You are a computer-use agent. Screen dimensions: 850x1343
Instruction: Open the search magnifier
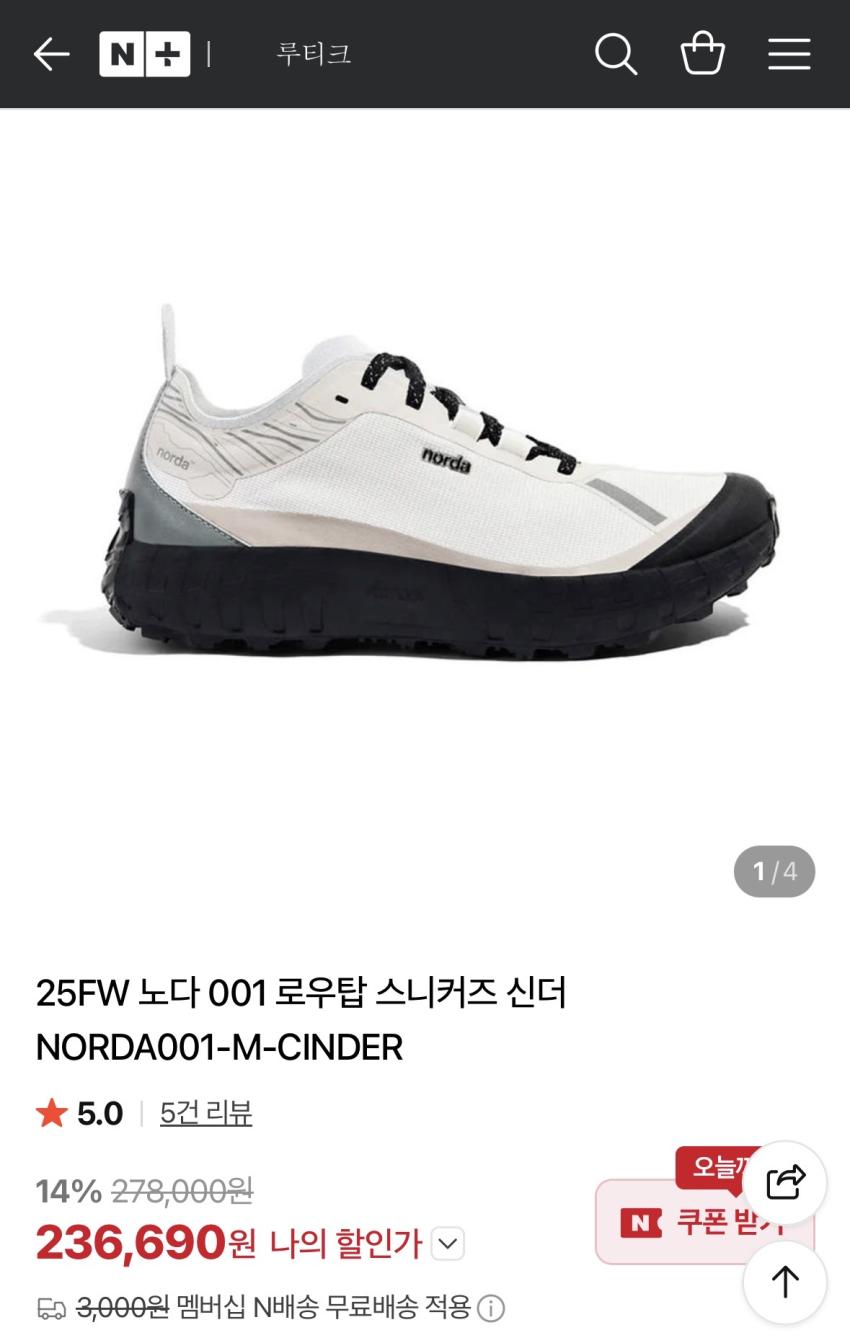point(616,54)
